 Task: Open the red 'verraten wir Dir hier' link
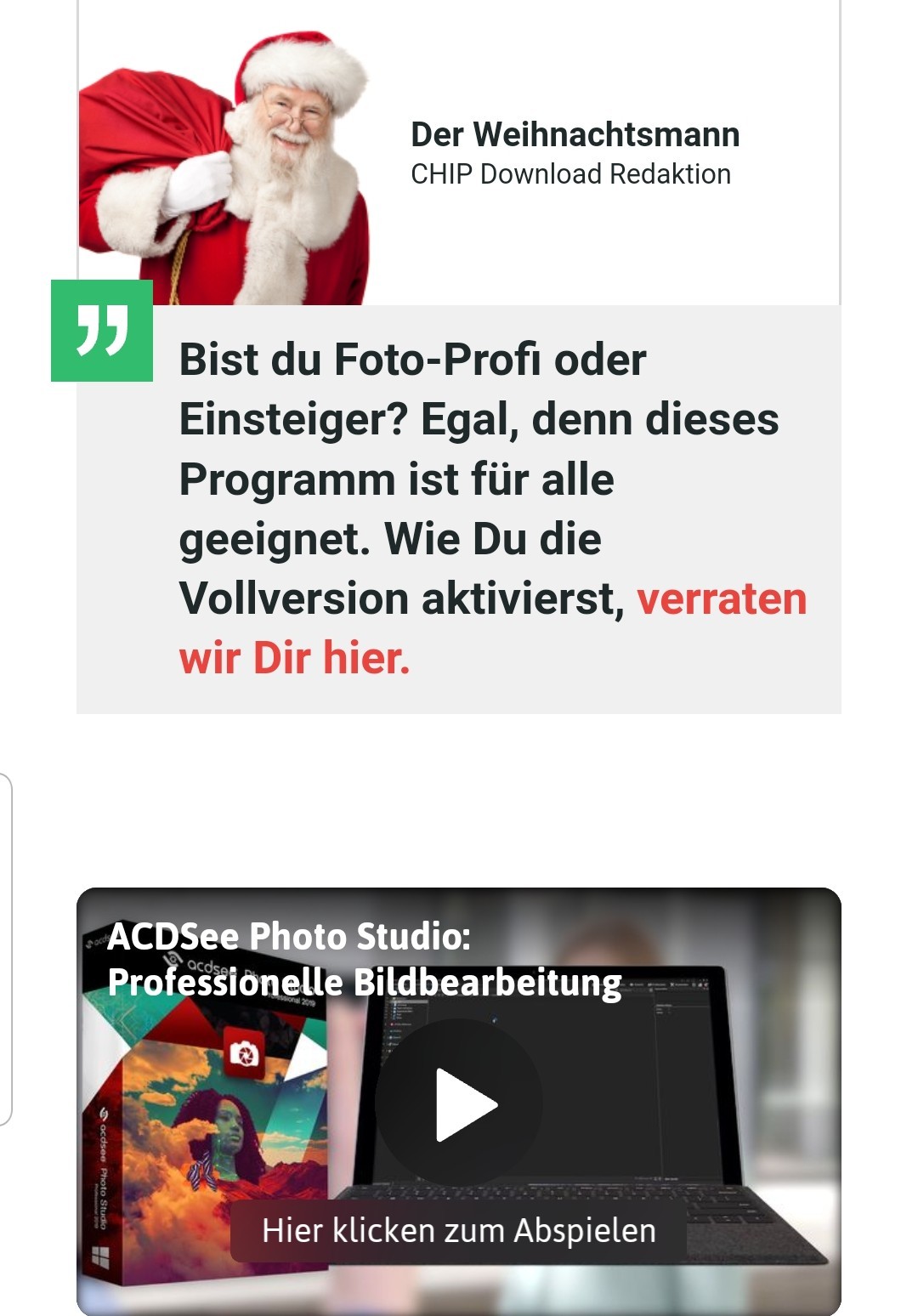(x=721, y=599)
